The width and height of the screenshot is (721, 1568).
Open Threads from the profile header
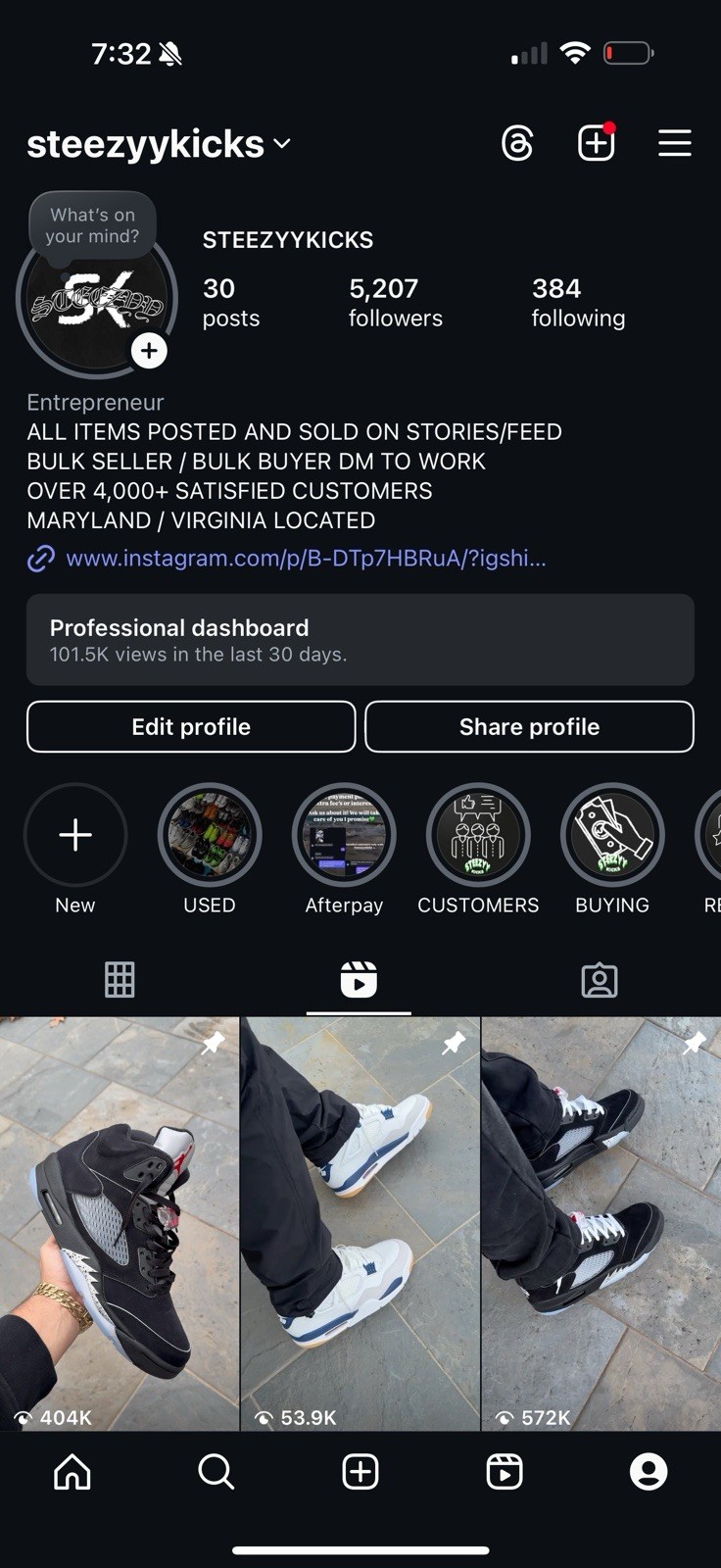517,144
